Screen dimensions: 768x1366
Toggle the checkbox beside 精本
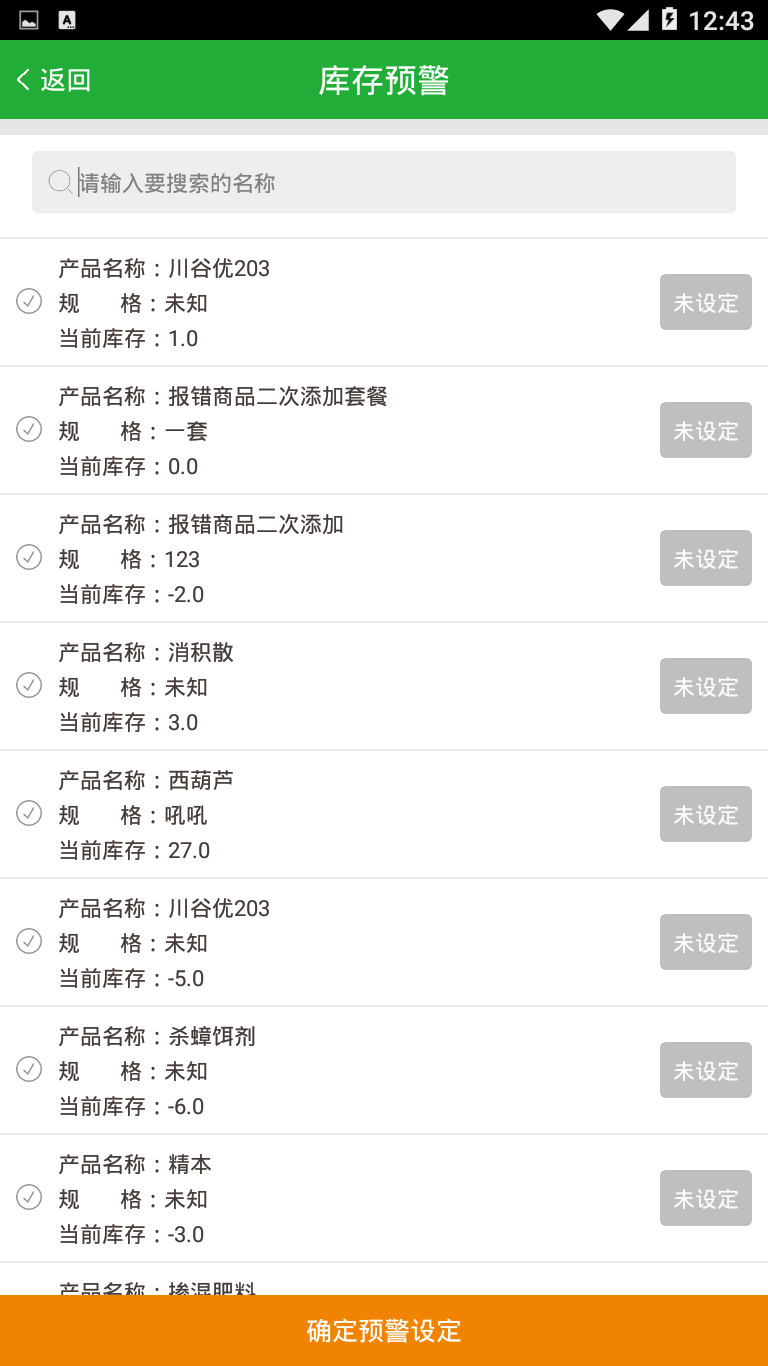coord(28,1198)
